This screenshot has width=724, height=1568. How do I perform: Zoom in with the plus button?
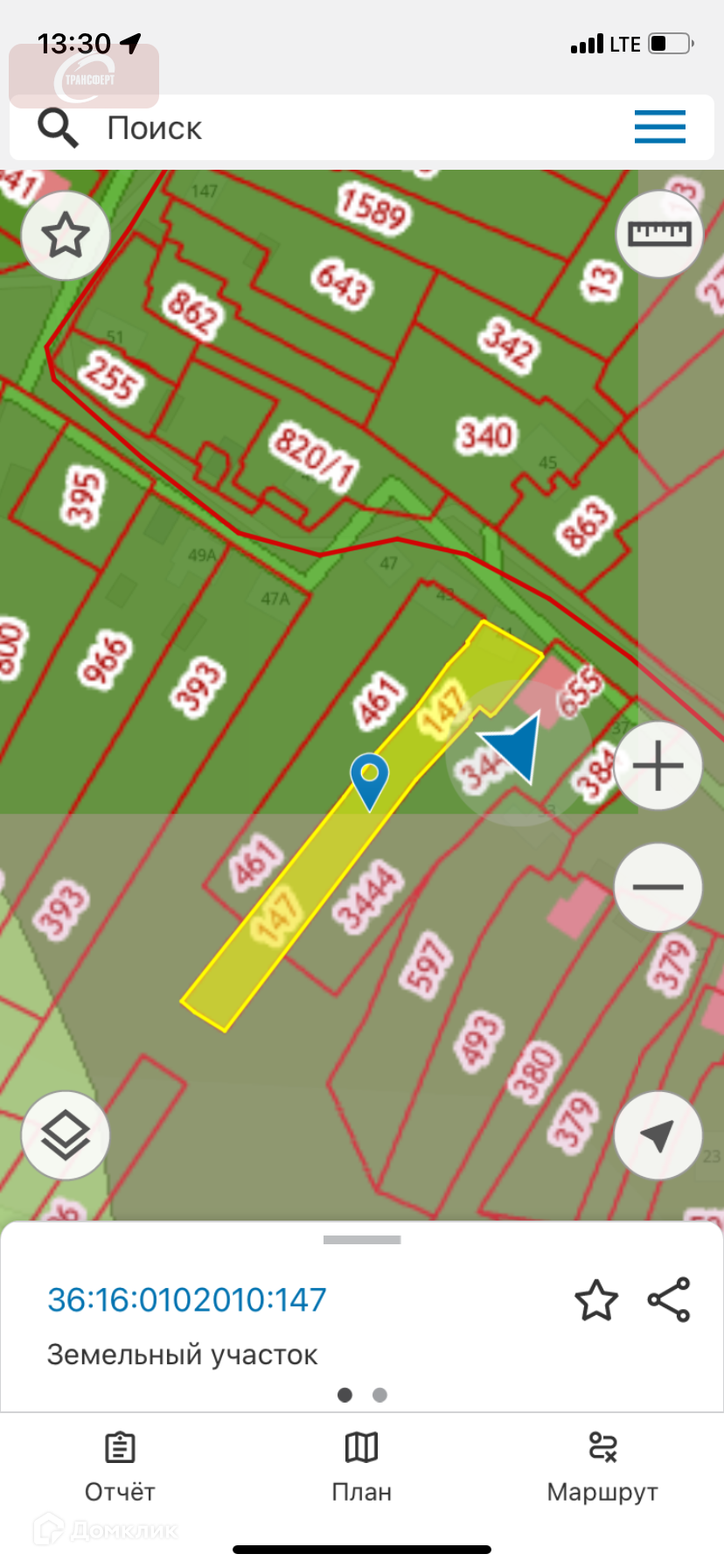[658, 766]
